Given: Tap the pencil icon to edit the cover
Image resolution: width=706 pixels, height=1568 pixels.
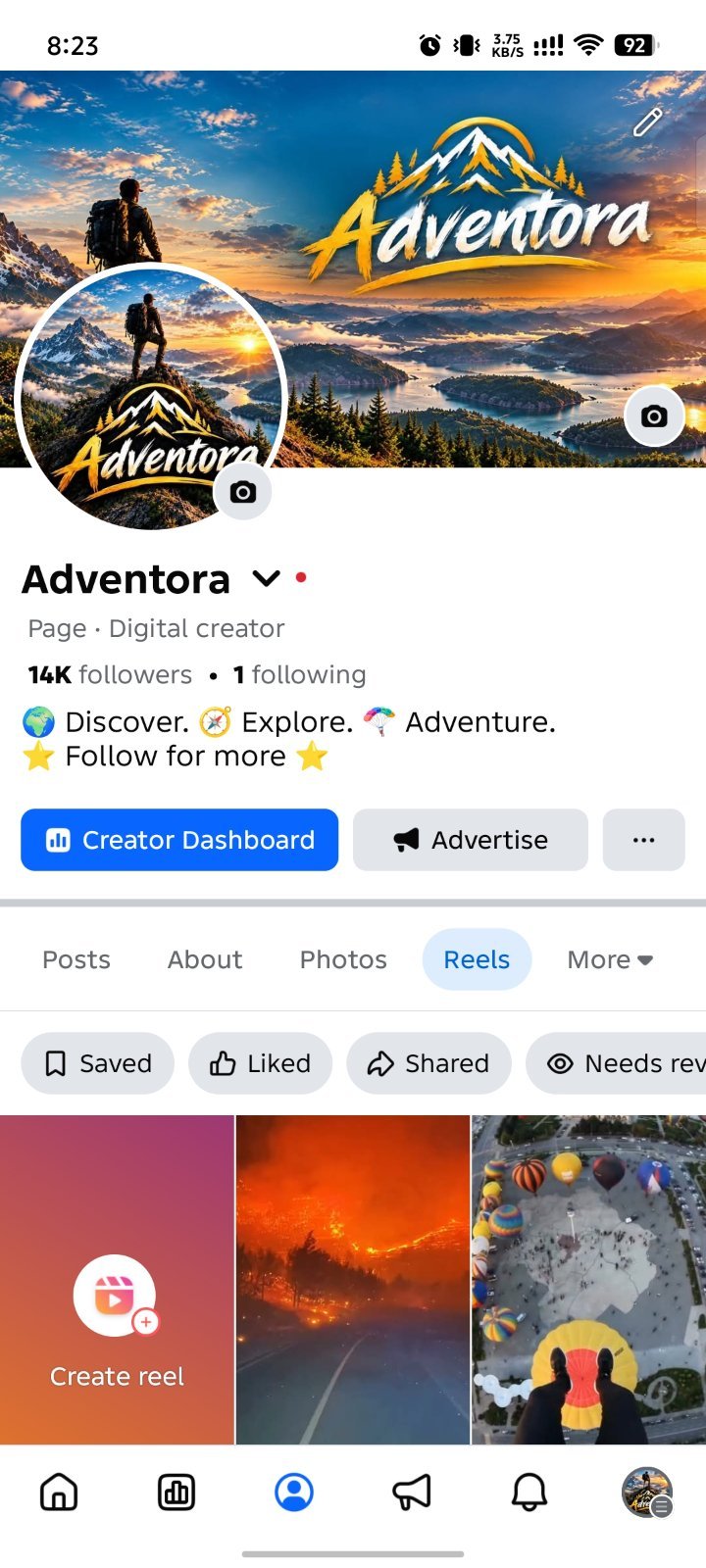Looking at the screenshot, I should (x=647, y=122).
